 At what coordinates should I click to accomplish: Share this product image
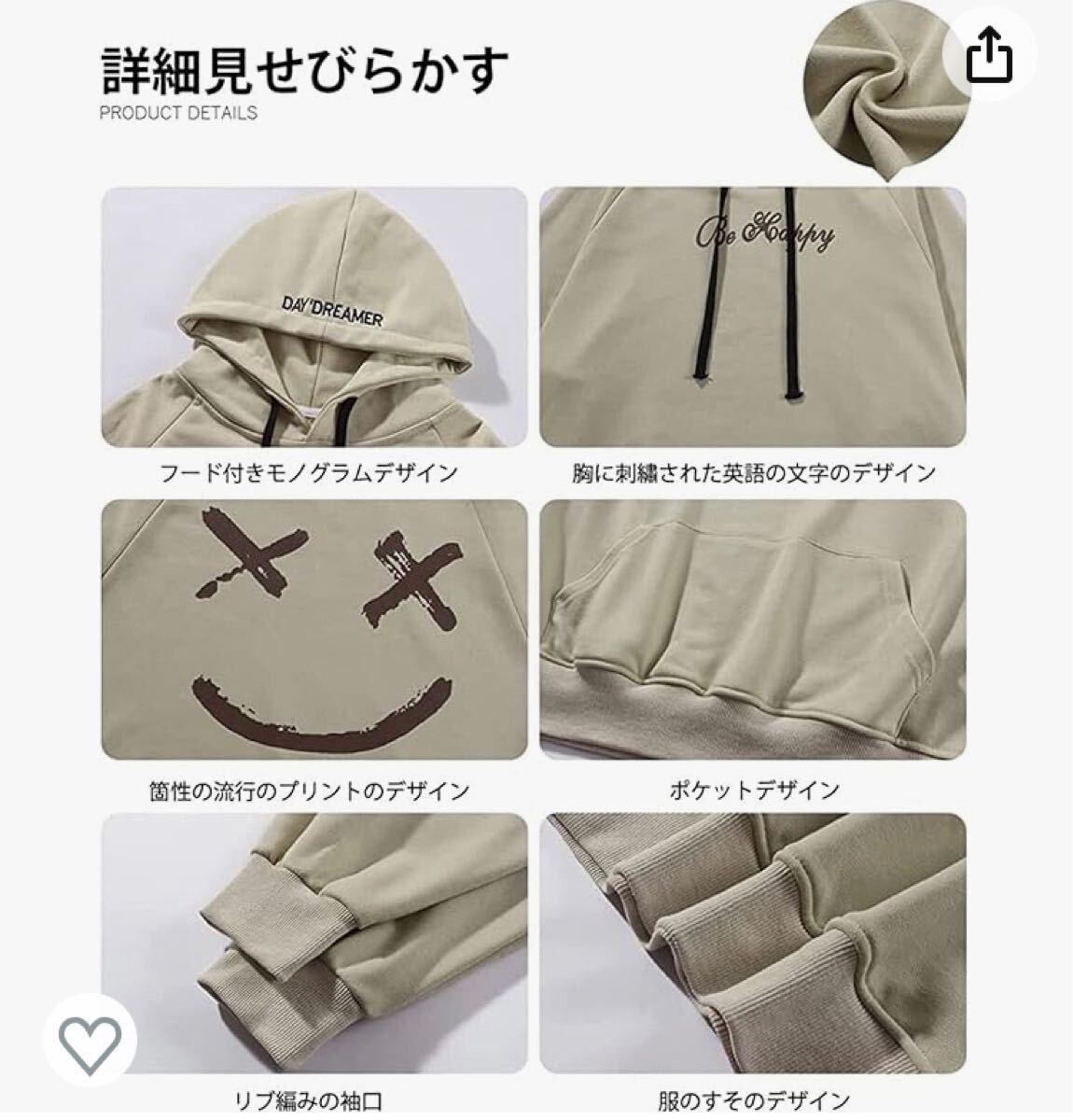click(x=990, y=59)
